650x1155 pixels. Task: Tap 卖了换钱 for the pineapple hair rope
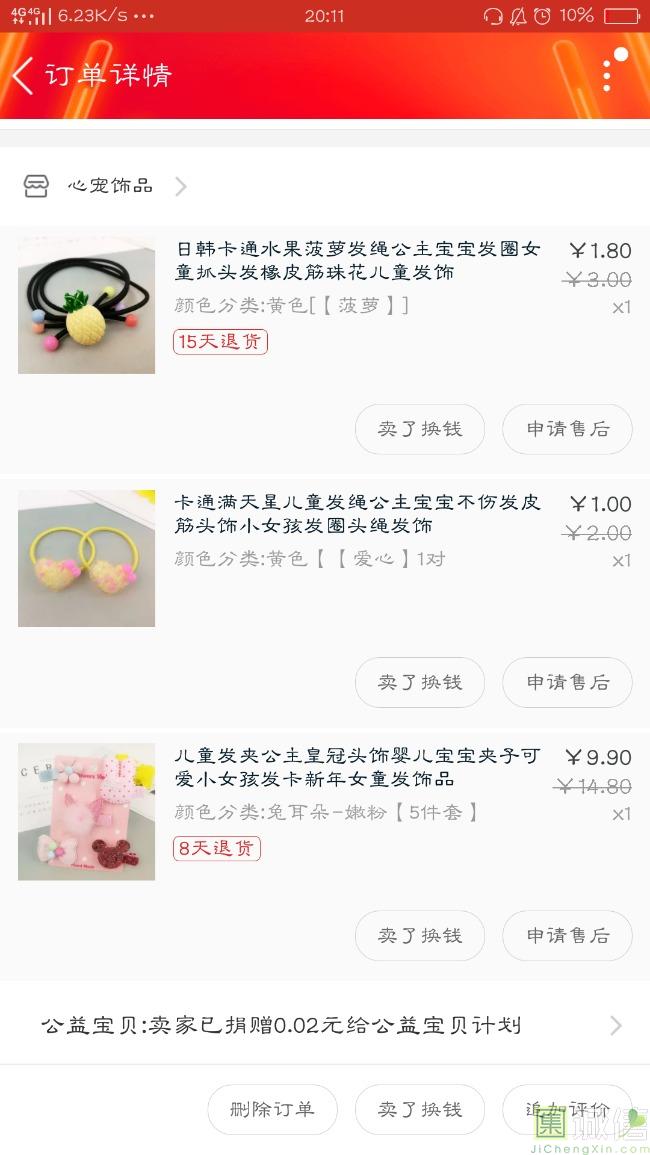pos(420,429)
